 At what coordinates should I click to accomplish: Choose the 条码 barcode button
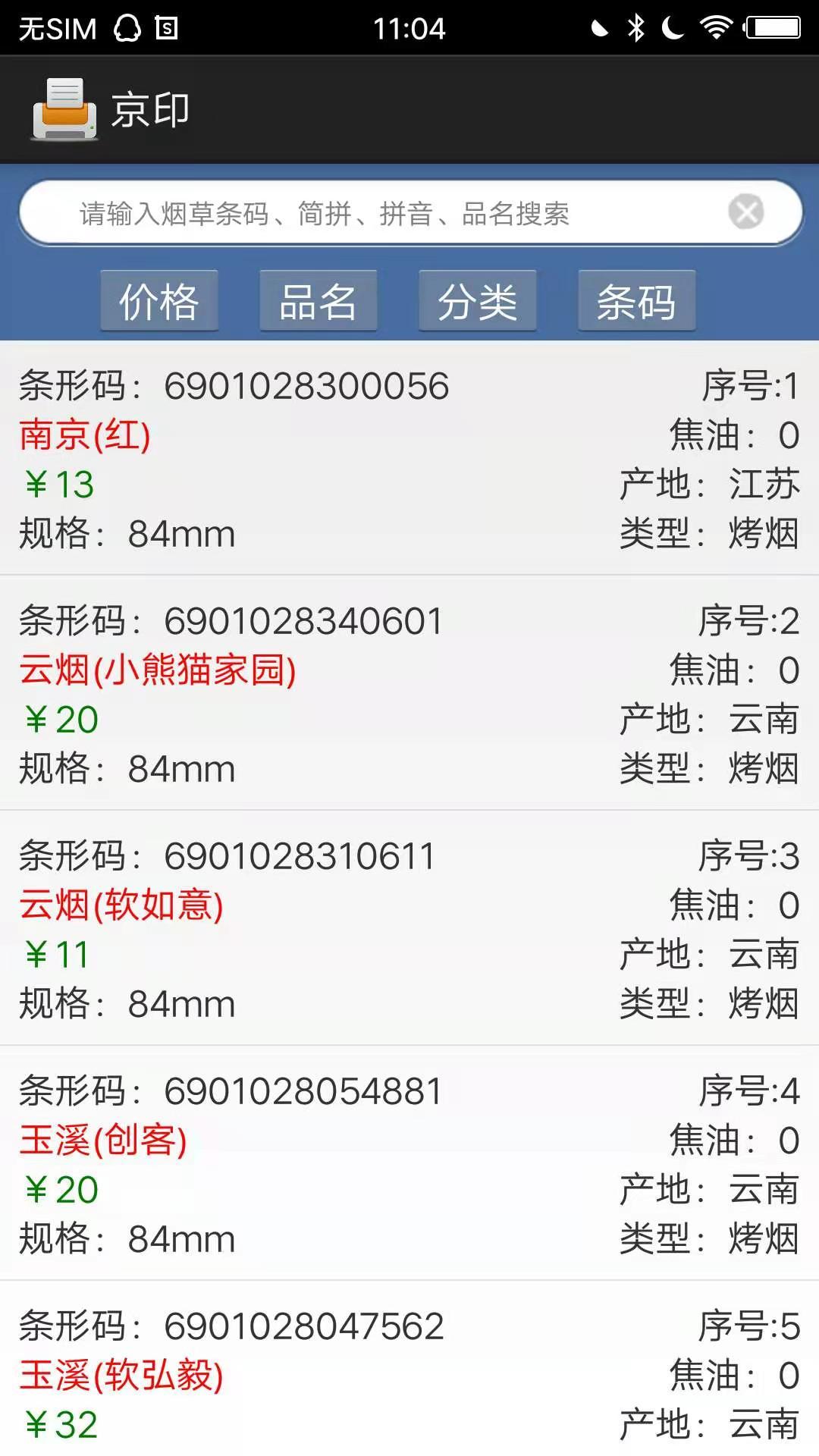point(636,301)
